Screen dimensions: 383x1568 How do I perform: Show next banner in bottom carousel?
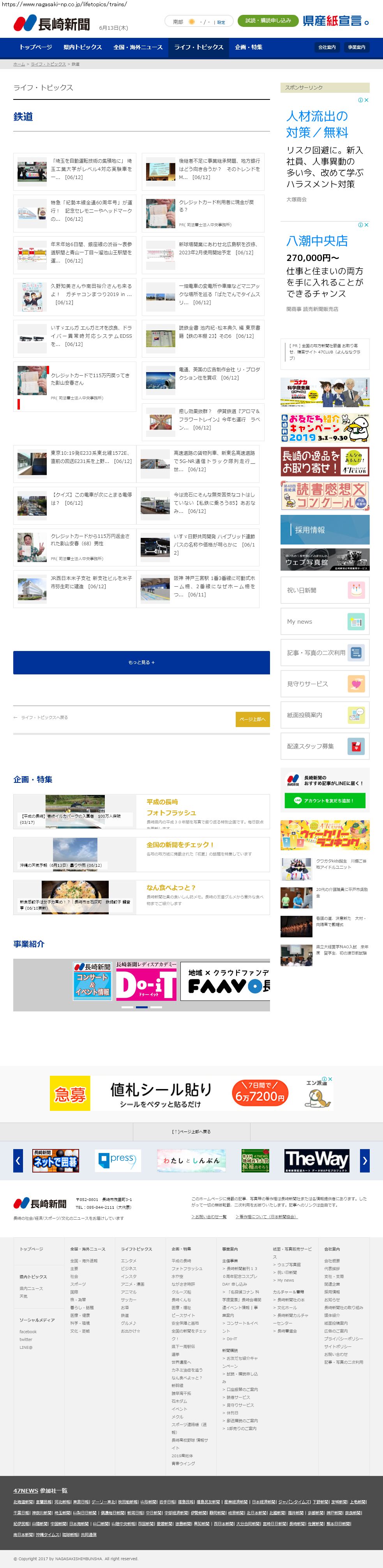pos(364,1160)
